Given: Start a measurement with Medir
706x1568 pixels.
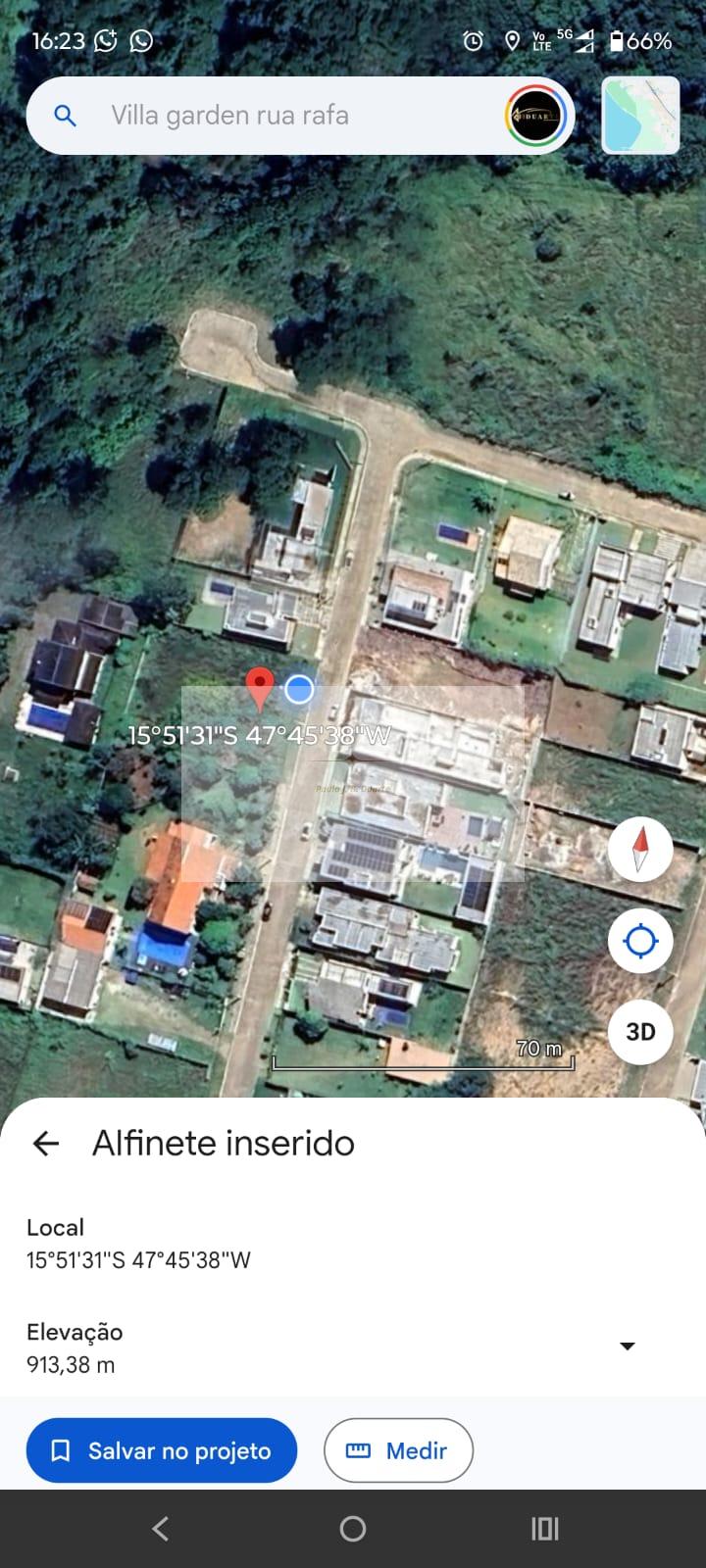Looking at the screenshot, I should tap(398, 1450).
